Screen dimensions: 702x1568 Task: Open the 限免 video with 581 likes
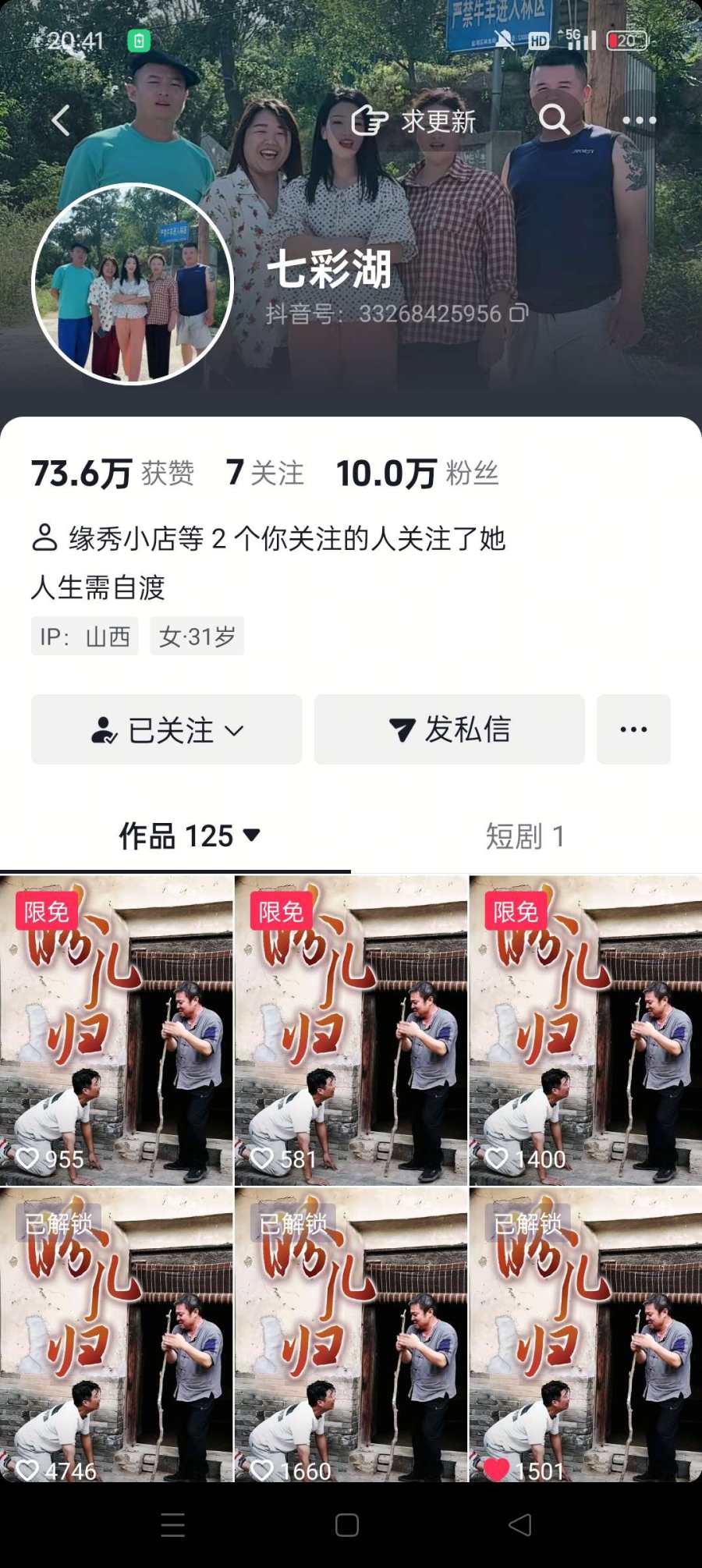click(x=351, y=1030)
